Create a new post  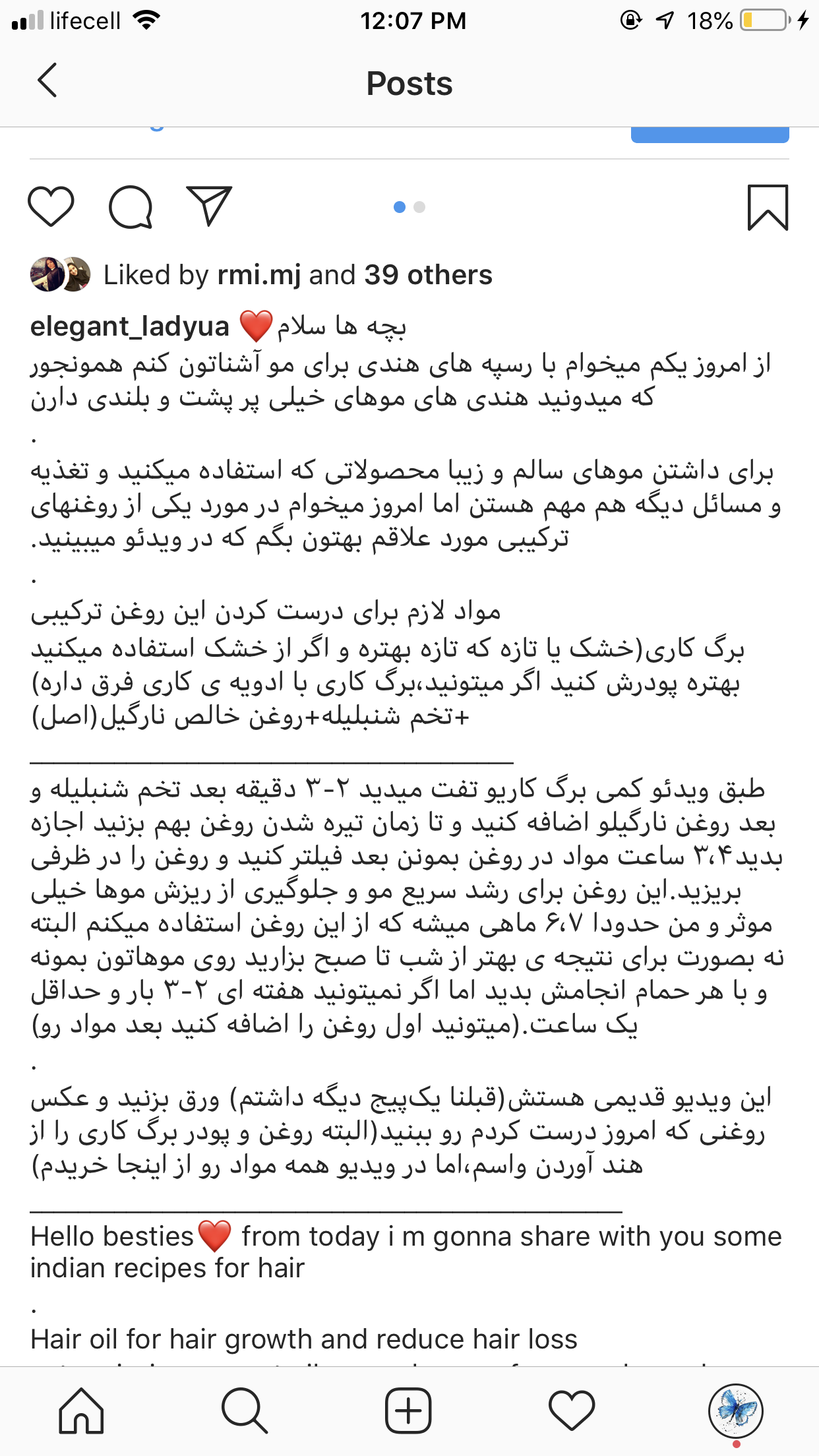coord(408,1411)
